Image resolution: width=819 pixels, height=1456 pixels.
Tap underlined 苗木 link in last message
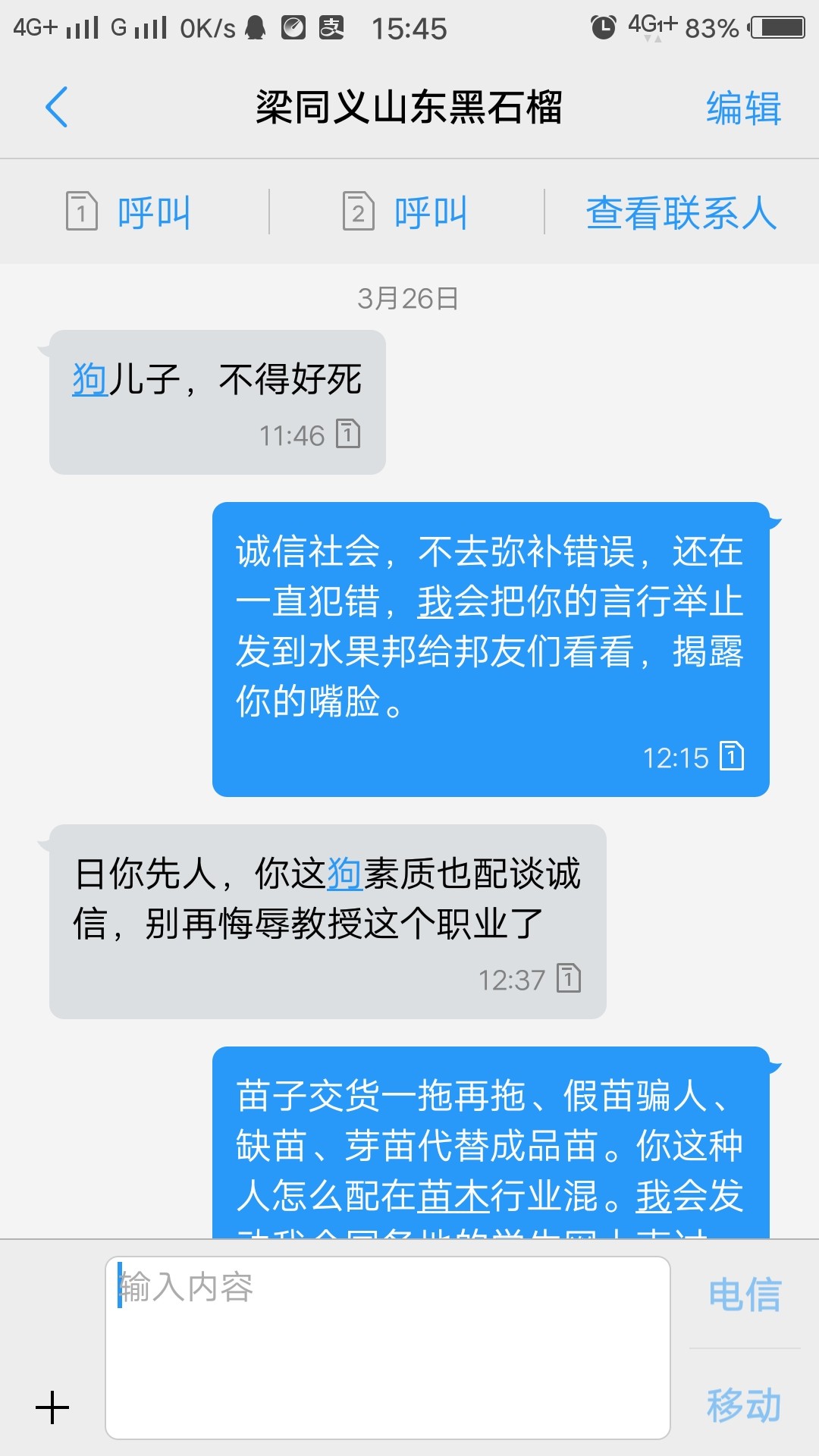coord(453,1196)
